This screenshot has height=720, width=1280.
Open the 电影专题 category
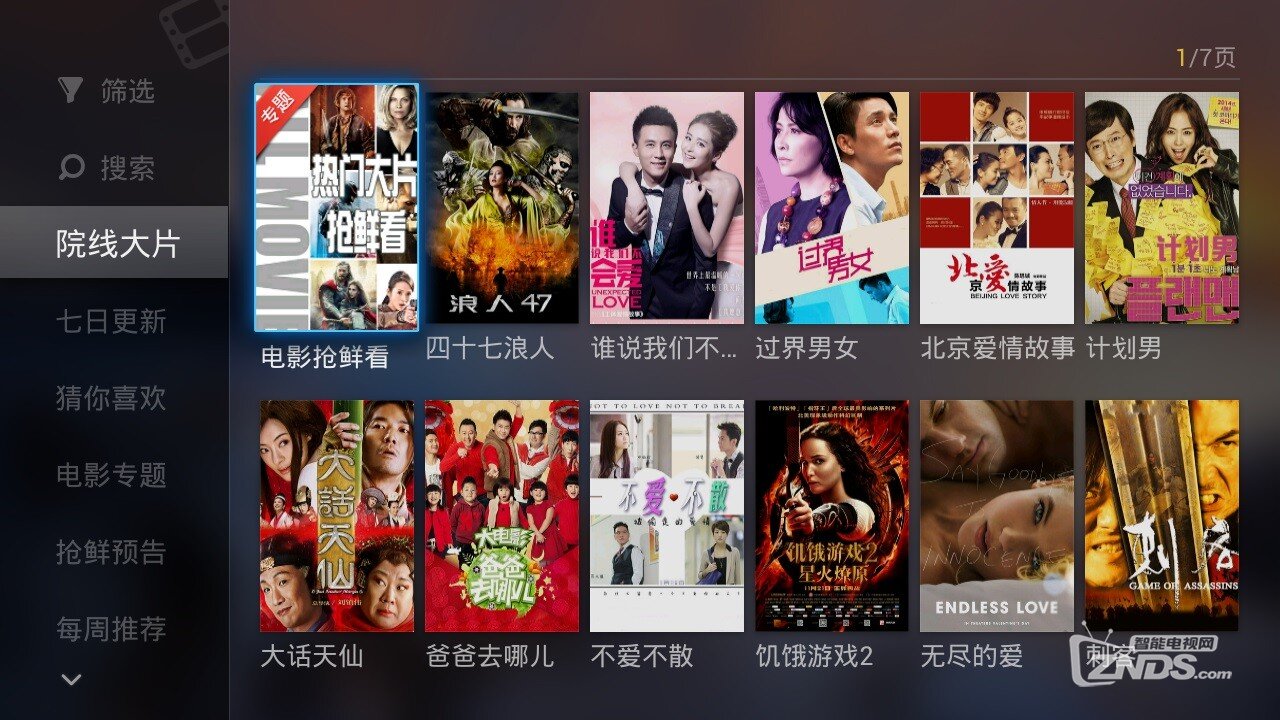pos(110,475)
